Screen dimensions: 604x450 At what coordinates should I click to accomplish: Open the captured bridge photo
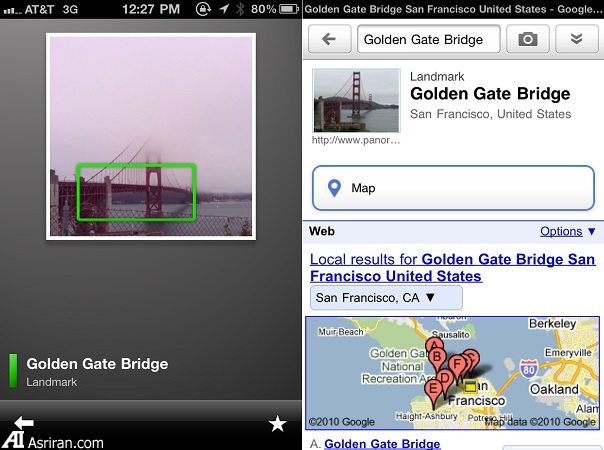coord(150,135)
